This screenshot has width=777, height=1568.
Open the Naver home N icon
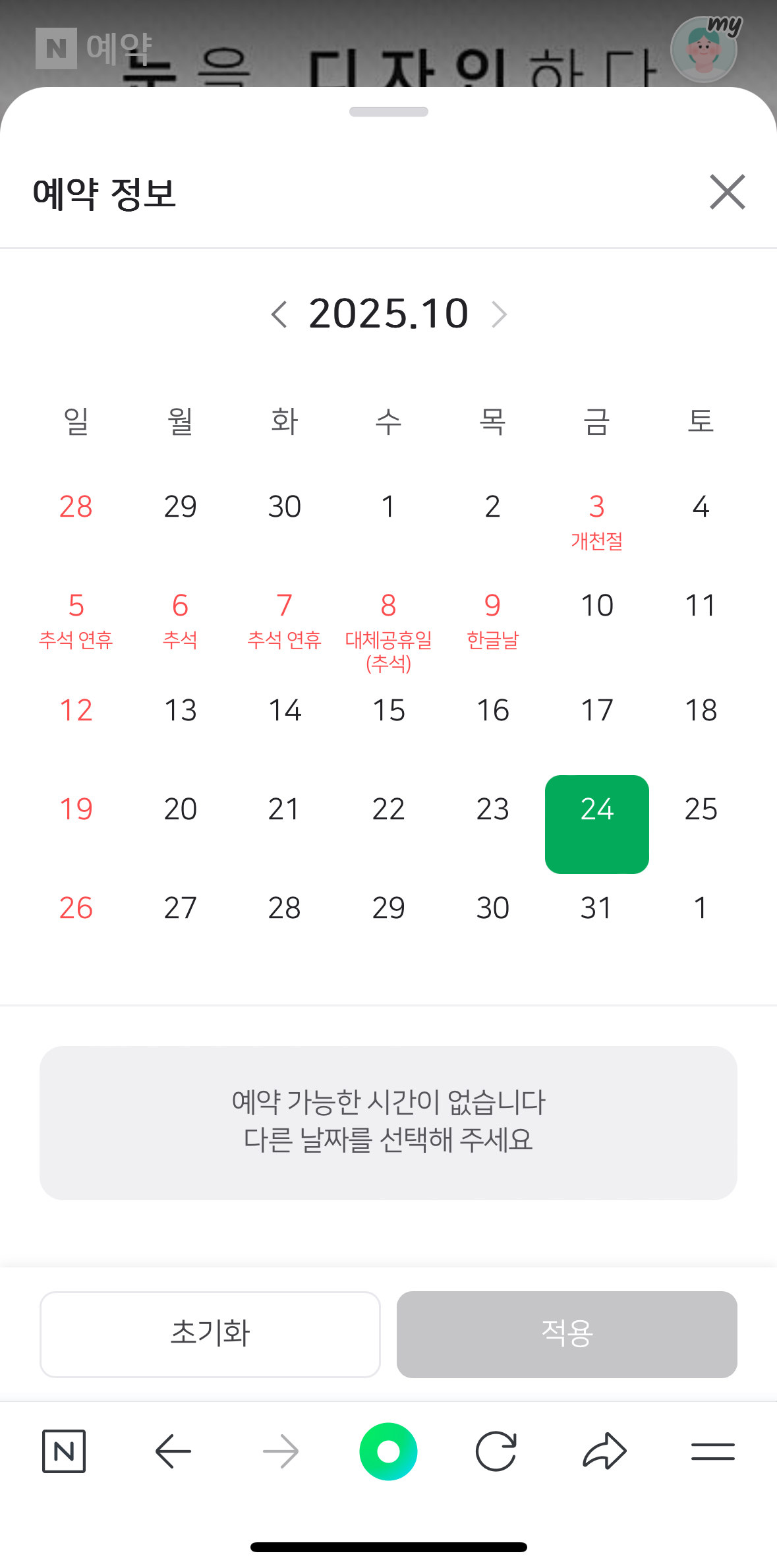[64, 1451]
